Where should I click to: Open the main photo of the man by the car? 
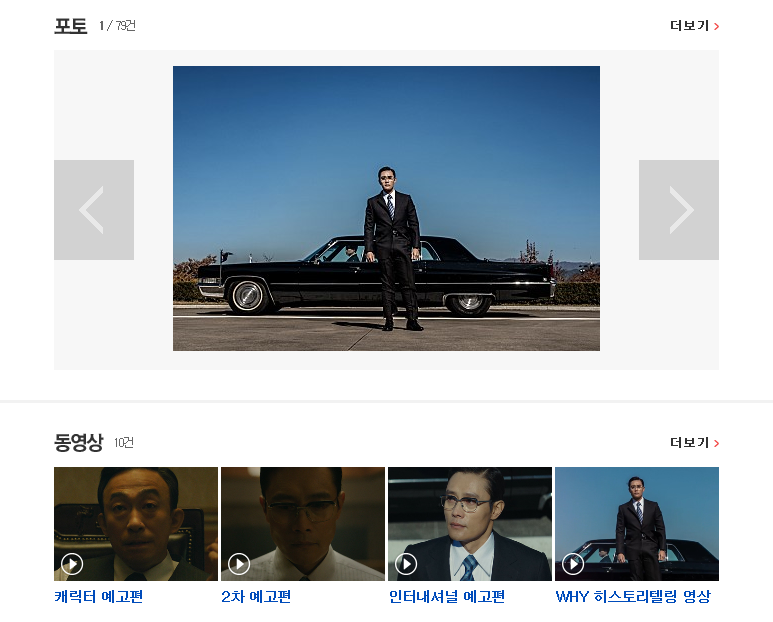[x=386, y=208]
